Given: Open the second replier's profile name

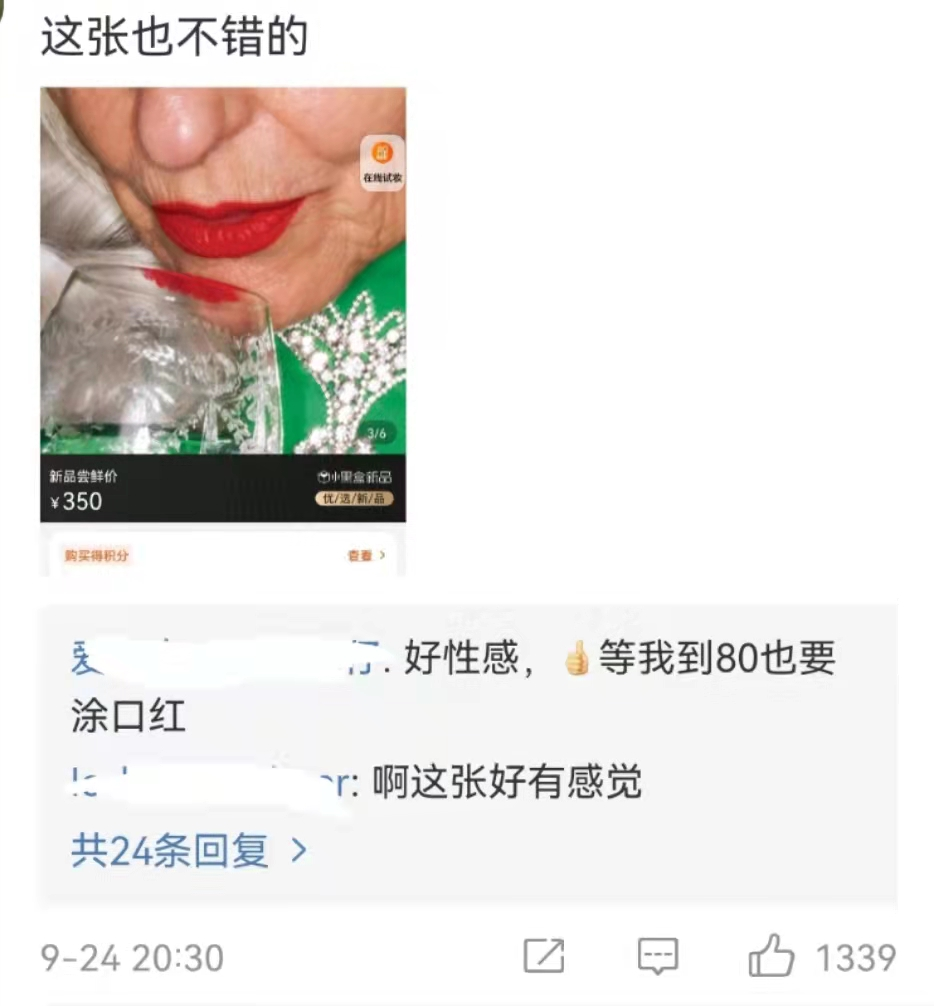Looking at the screenshot, I should pos(210,782).
